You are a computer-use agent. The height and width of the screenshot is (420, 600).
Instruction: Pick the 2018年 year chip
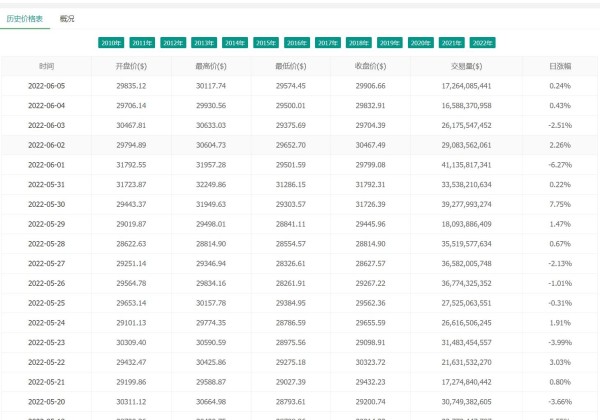pos(358,44)
